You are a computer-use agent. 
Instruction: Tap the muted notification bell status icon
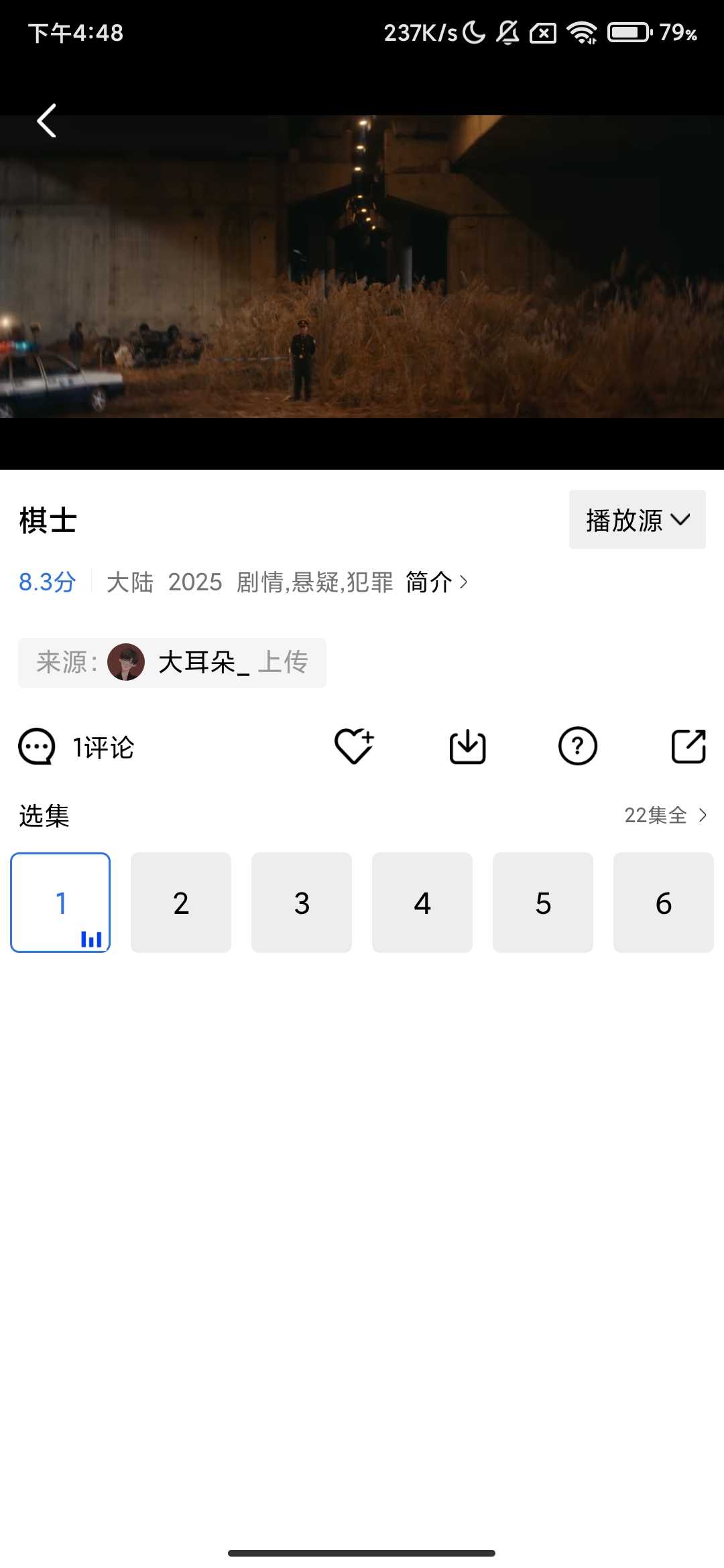pyautogui.click(x=507, y=32)
